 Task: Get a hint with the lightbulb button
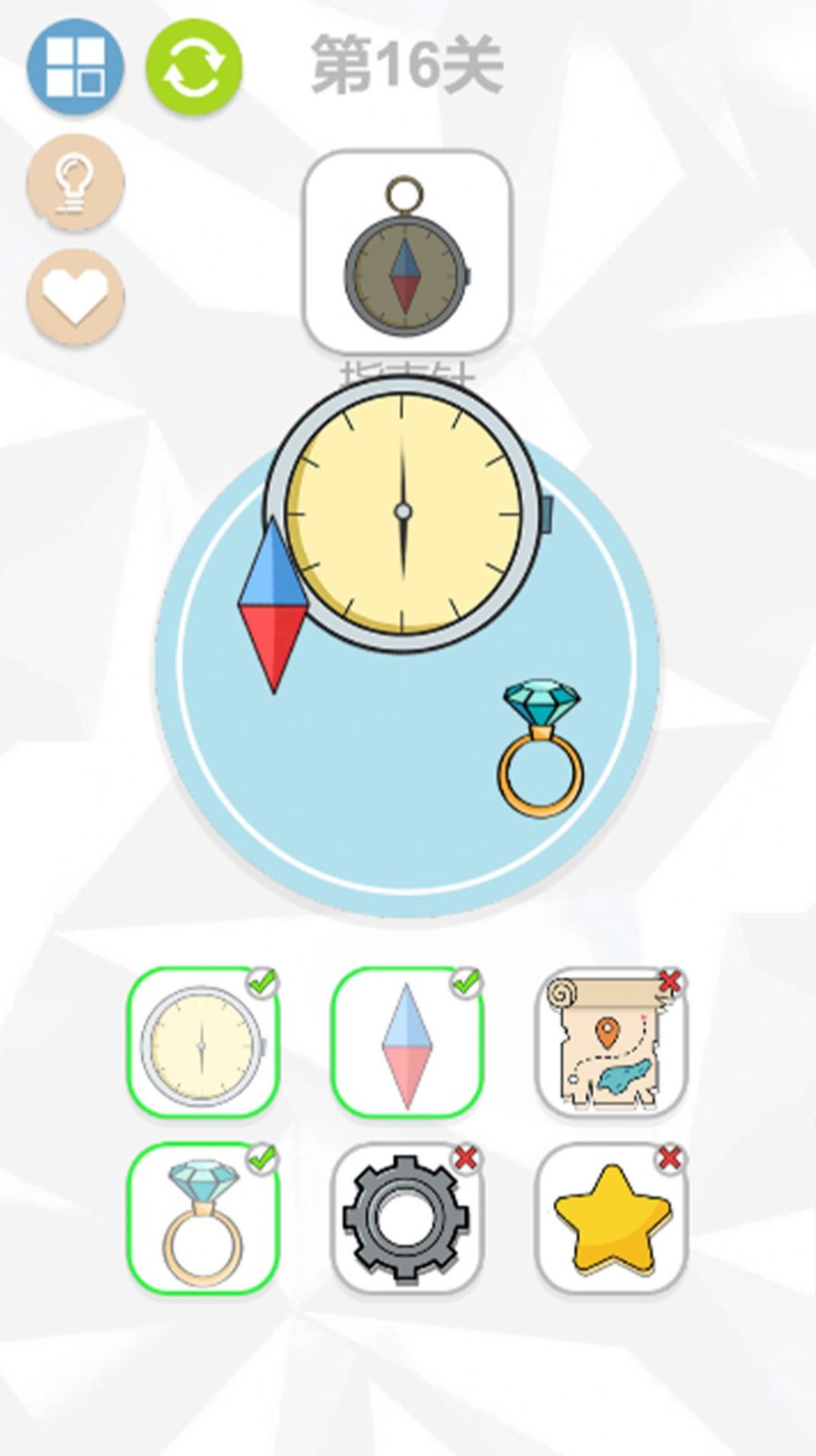pyautogui.click(x=75, y=182)
